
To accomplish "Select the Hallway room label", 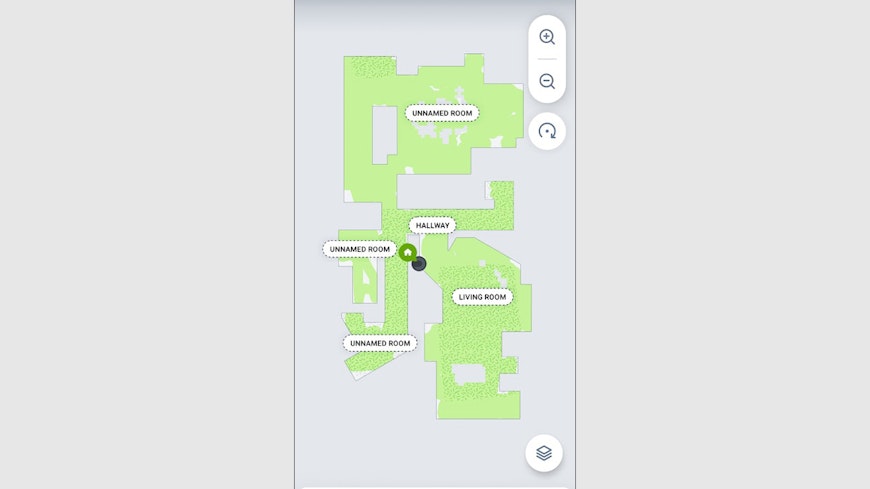I will click(433, 226).
